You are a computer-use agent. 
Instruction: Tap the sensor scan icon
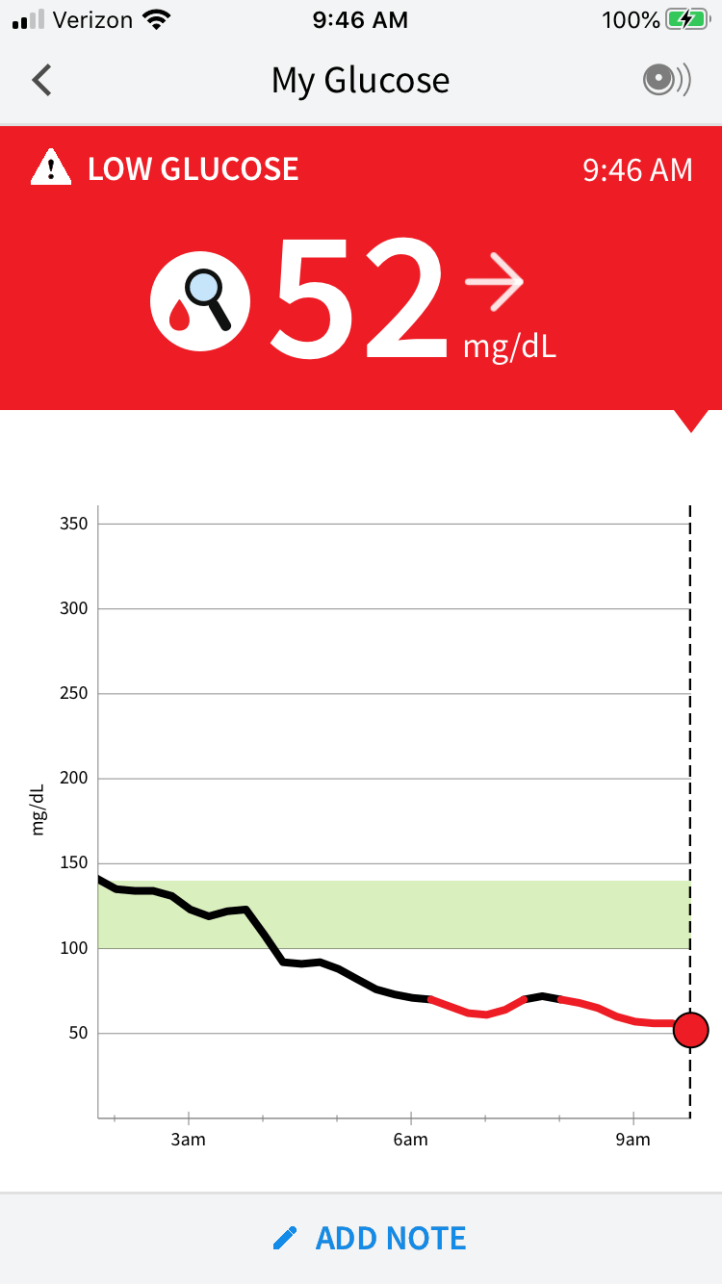[x=666, y=81]
